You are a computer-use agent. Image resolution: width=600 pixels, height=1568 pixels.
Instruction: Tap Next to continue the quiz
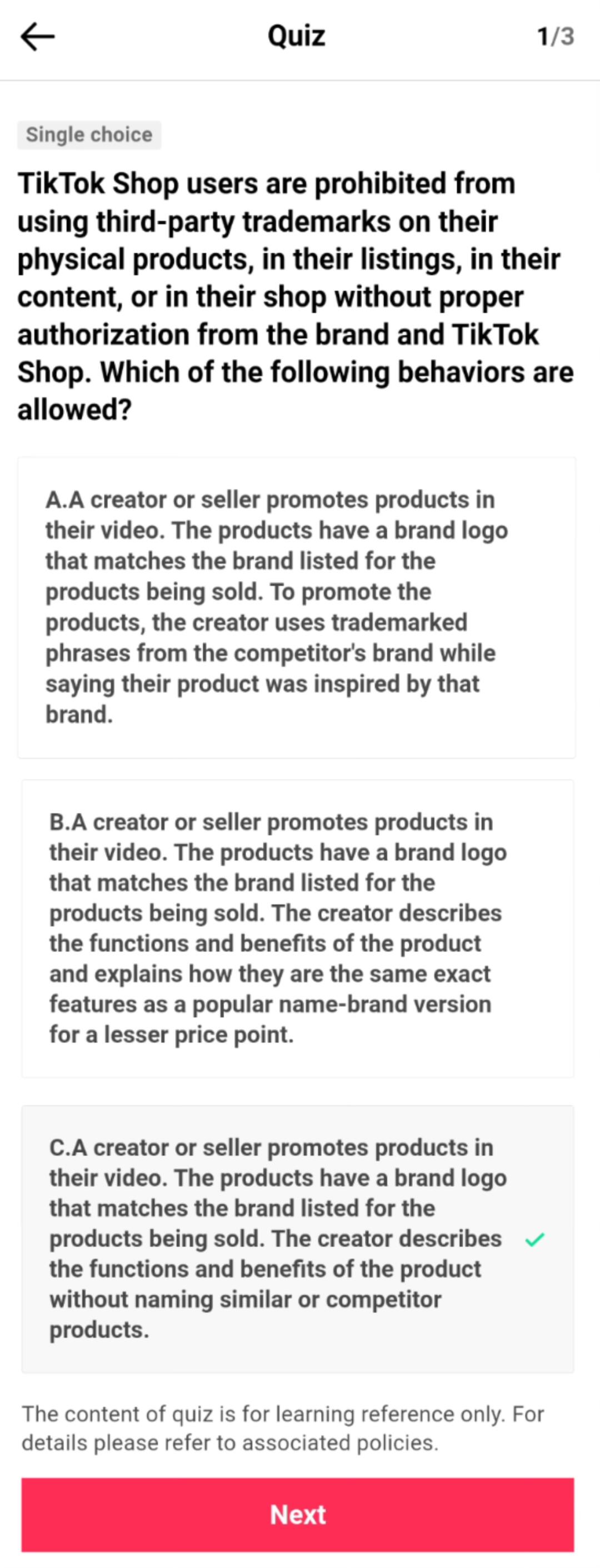(x=298, y=1514)
